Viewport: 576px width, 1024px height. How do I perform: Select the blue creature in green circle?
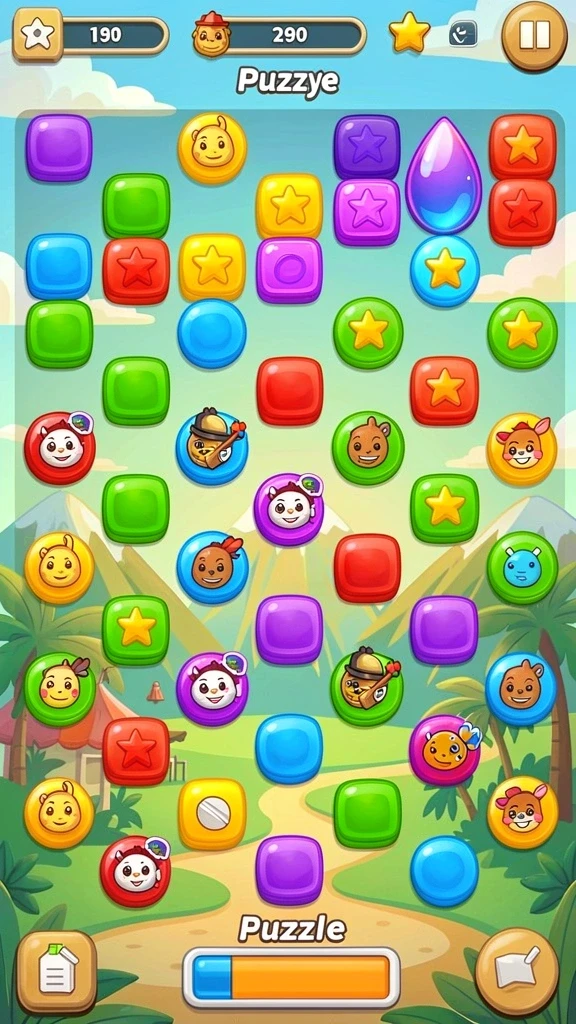(x=522, y=567)
